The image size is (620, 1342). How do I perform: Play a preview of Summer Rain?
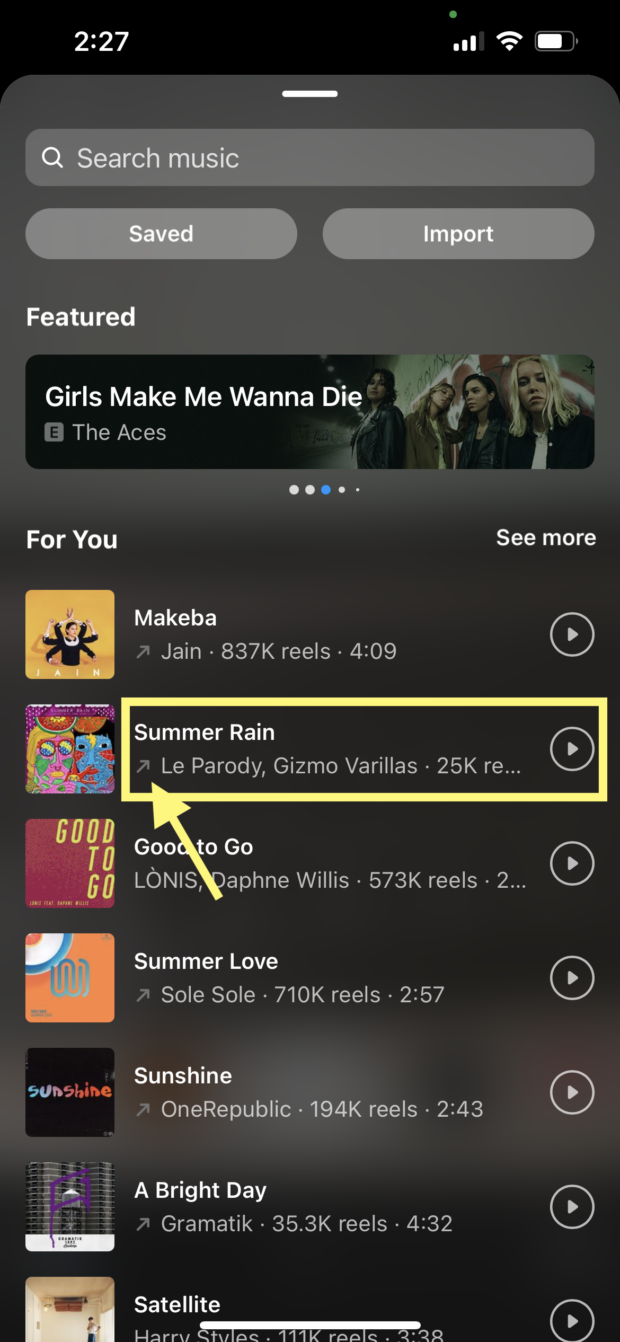click(x=572, y=749)
